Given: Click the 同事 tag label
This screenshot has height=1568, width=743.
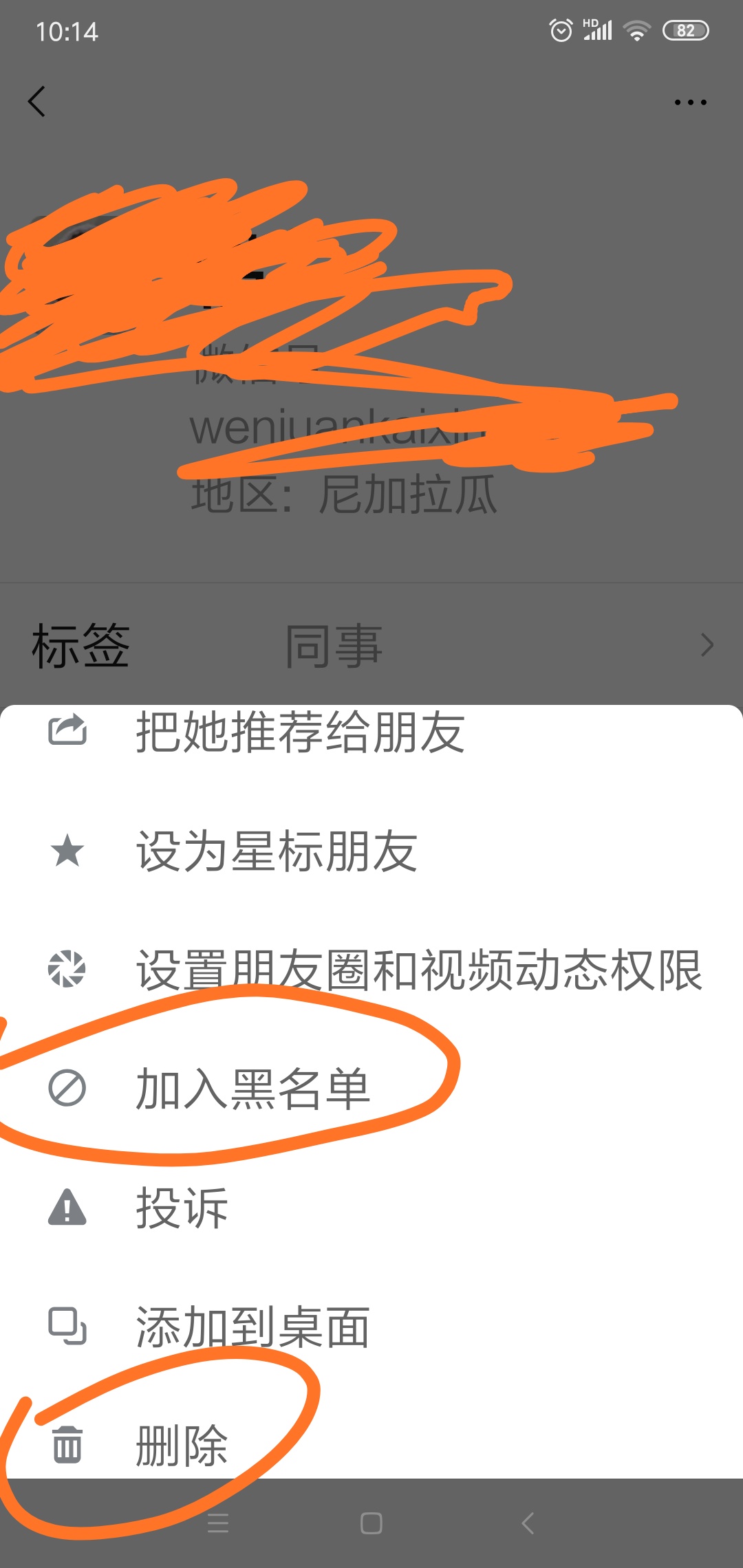Looking at the screenshot, I should point(334,644).
